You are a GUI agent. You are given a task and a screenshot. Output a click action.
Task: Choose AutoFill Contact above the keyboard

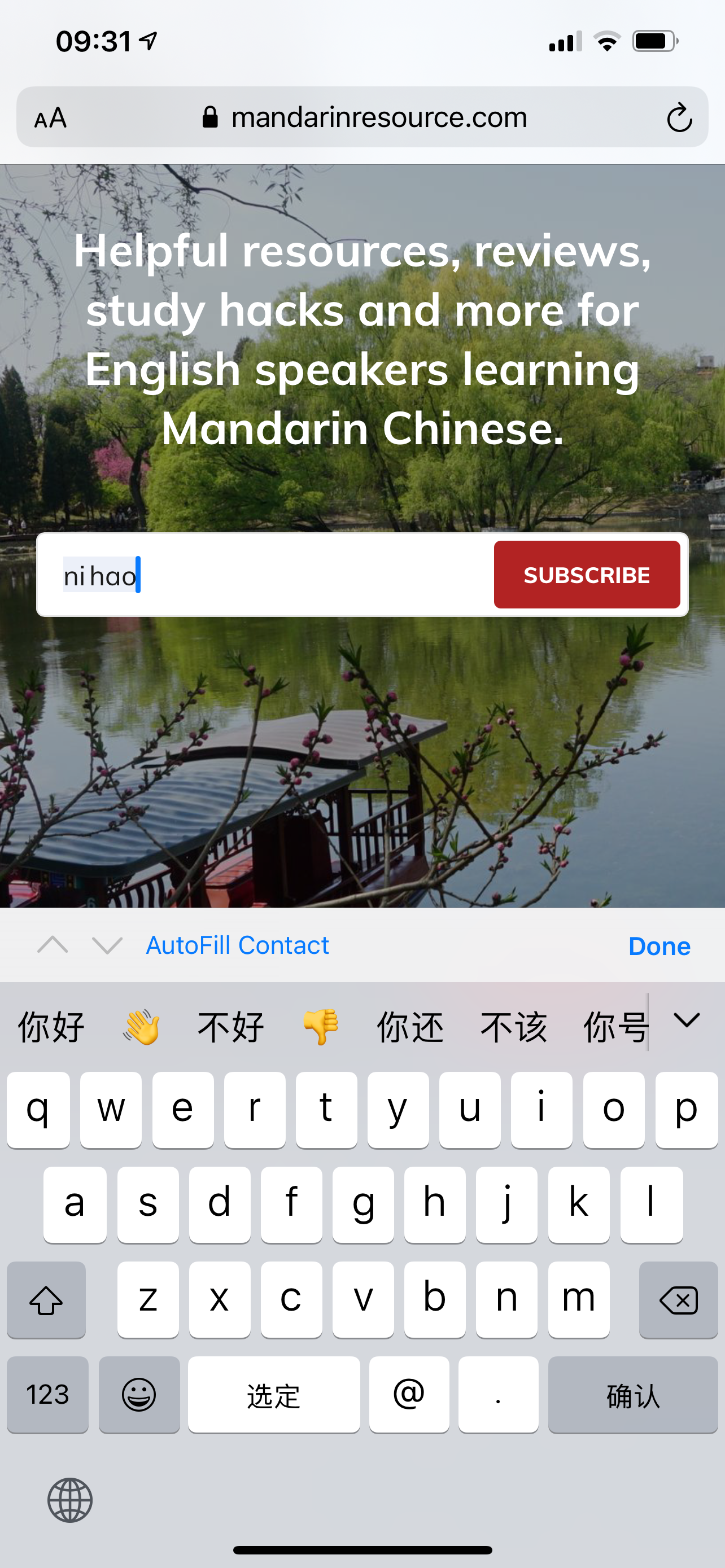point(237,945)
